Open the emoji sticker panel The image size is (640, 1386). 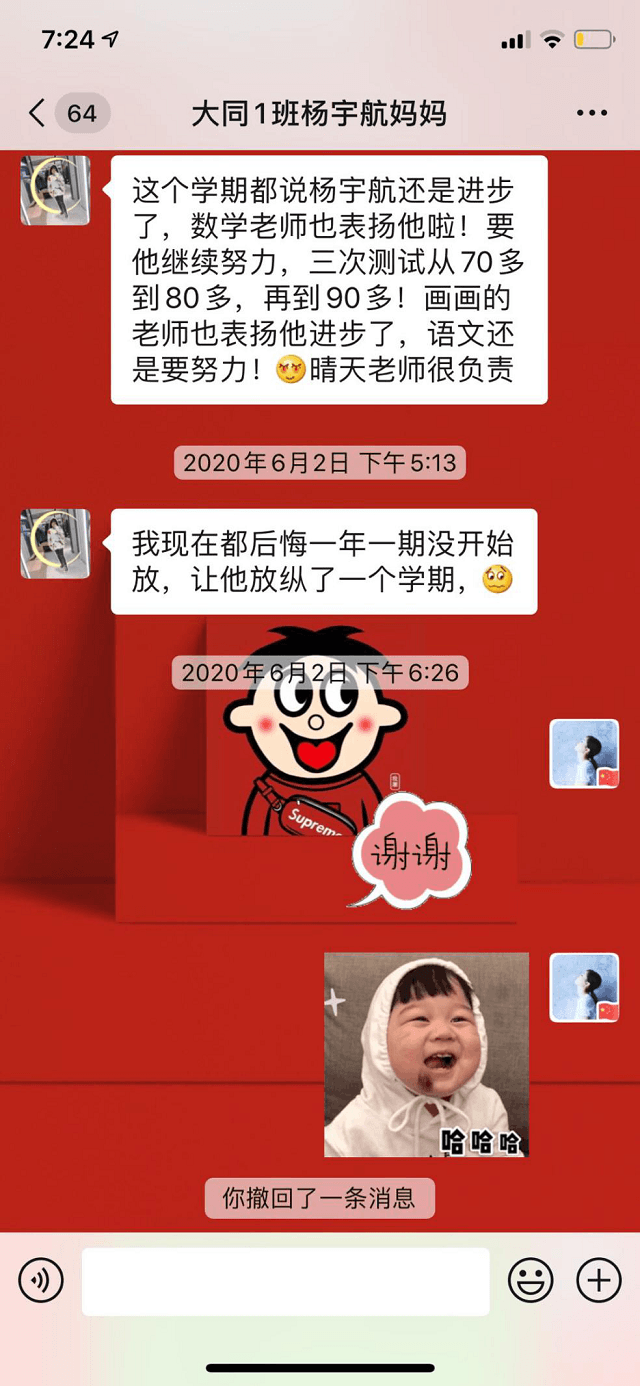click(x=530, y=1280)
